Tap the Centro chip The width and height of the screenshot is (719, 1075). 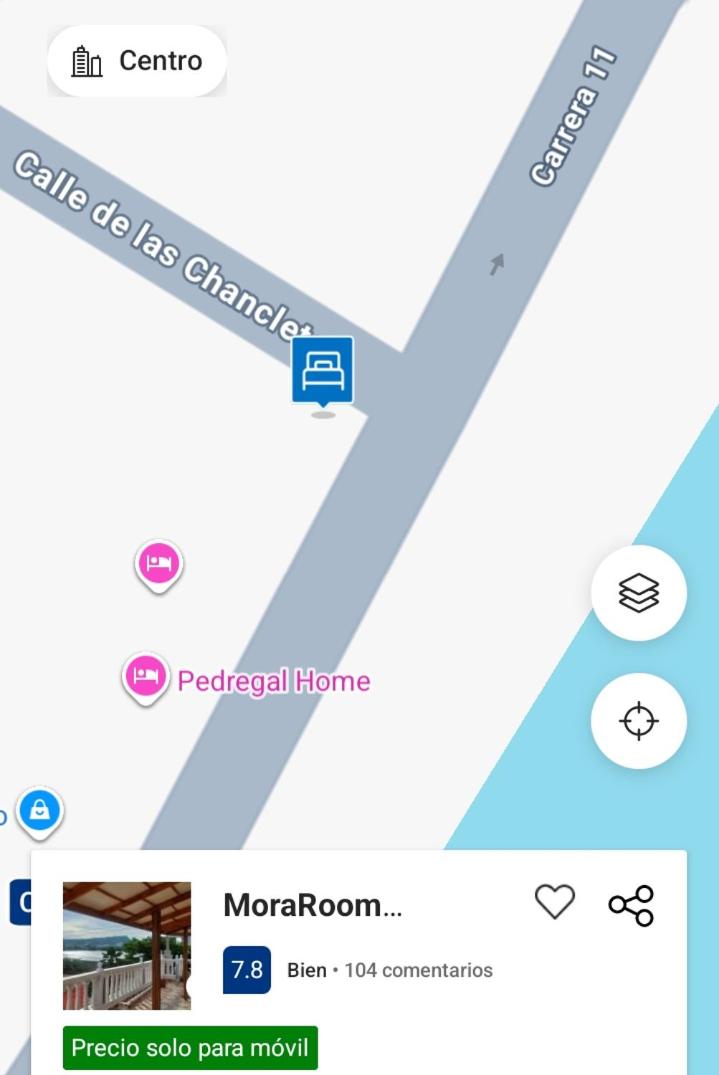pyautogui.click(x=137, y=61)
